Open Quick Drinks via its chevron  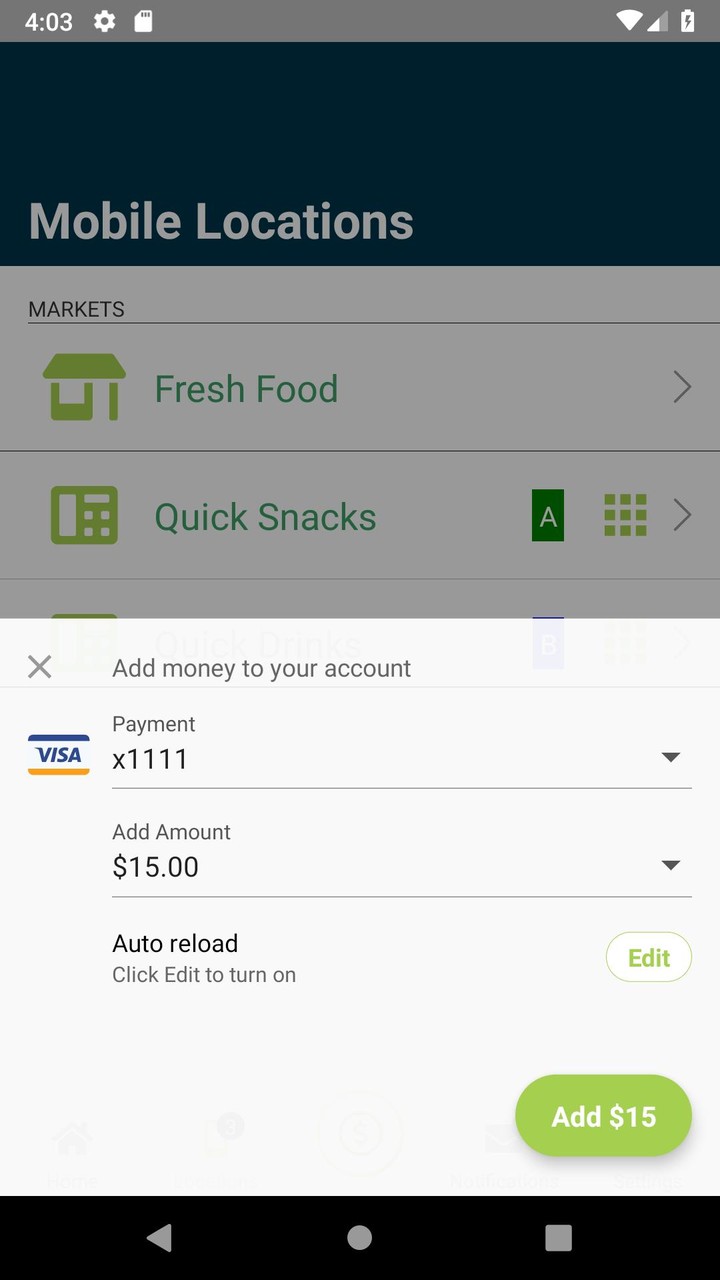682,643
